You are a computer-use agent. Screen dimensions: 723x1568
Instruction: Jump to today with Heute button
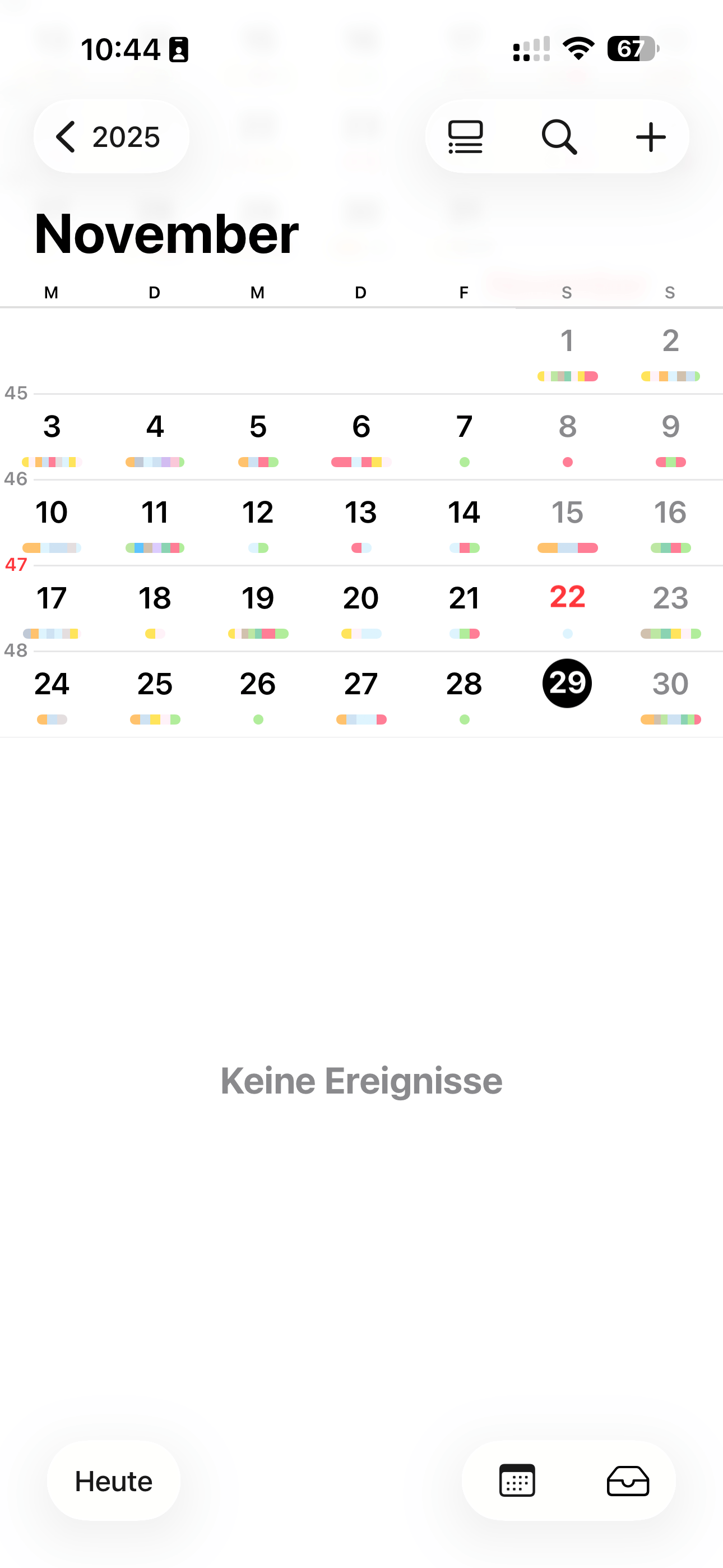coord(114,1481)
